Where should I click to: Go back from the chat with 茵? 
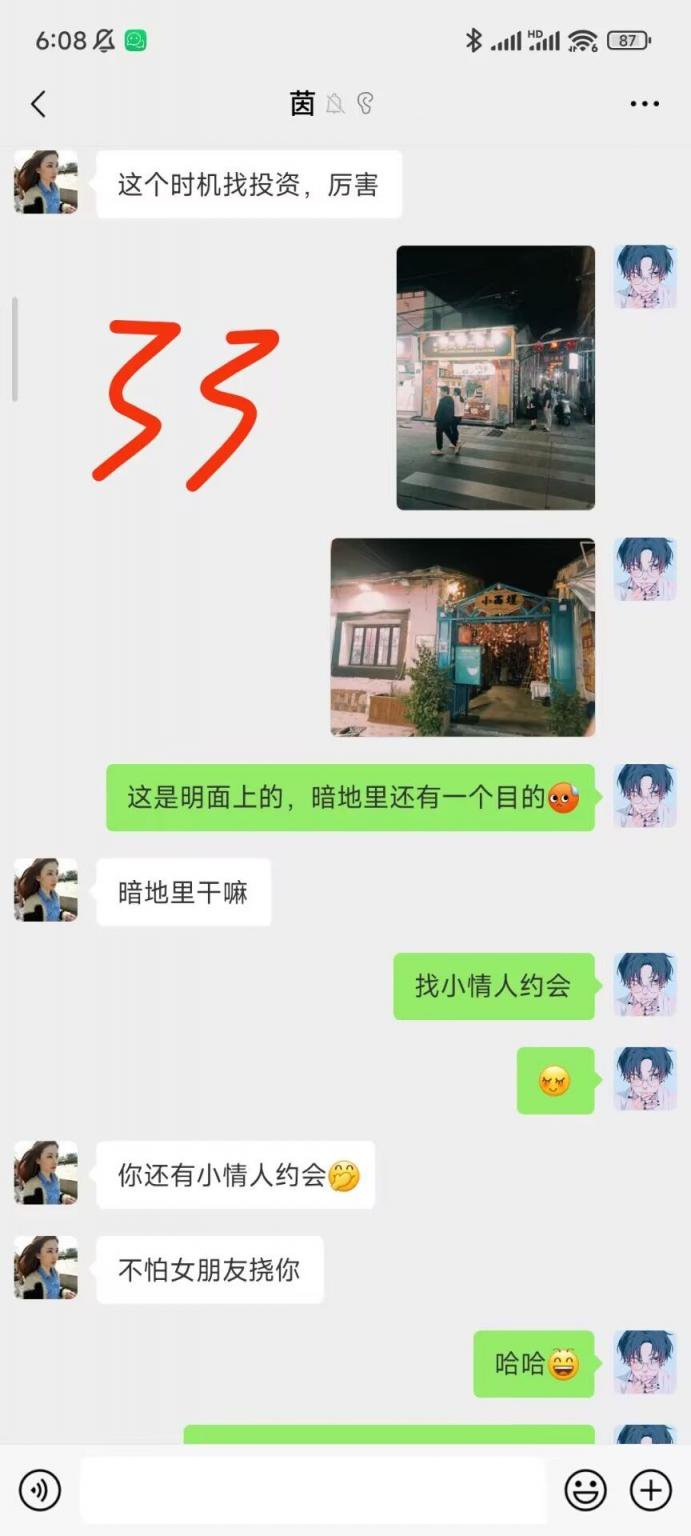[38, 104]
